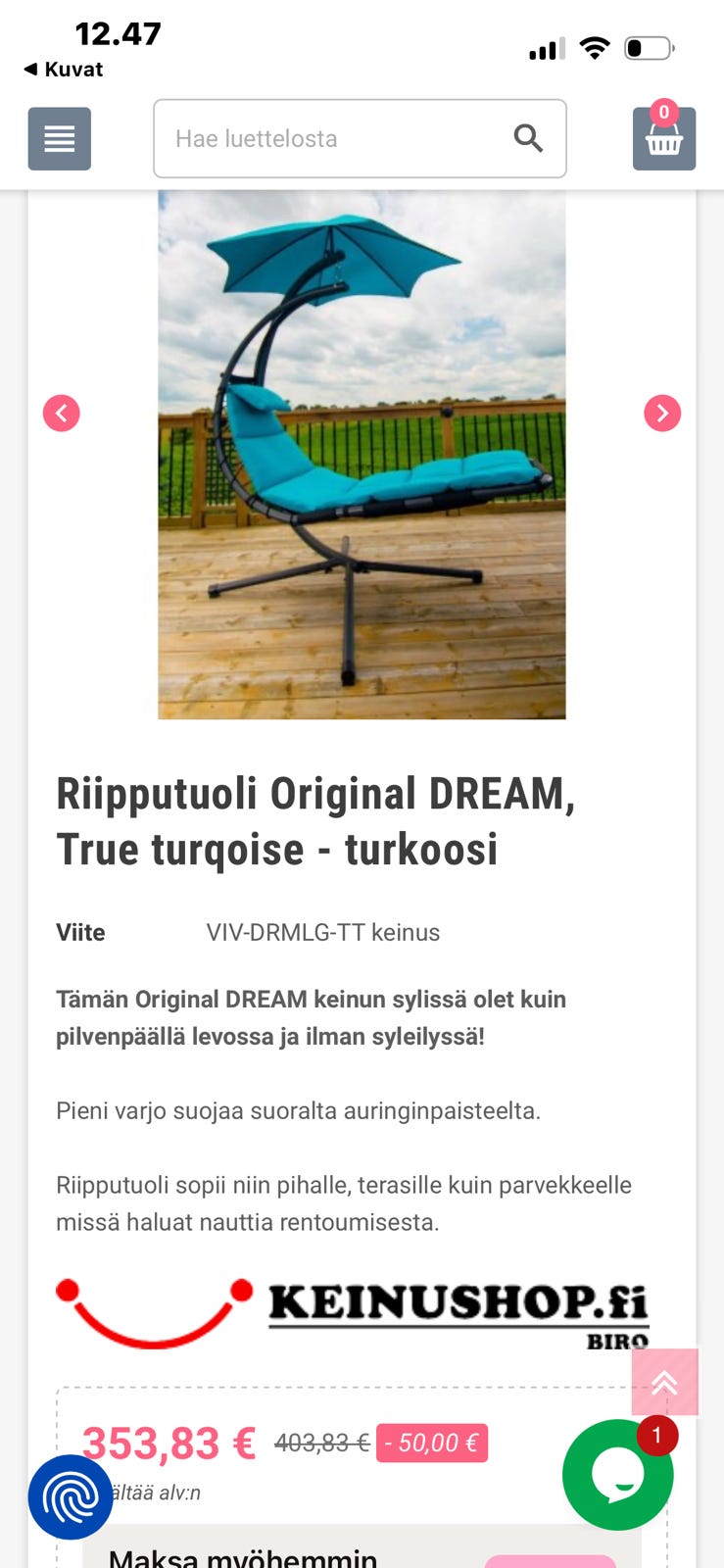The height and width of the screenshot is (1568, 724).
Task: Show the previous product image
Action: pyautogui.click(x=62, y=413)
